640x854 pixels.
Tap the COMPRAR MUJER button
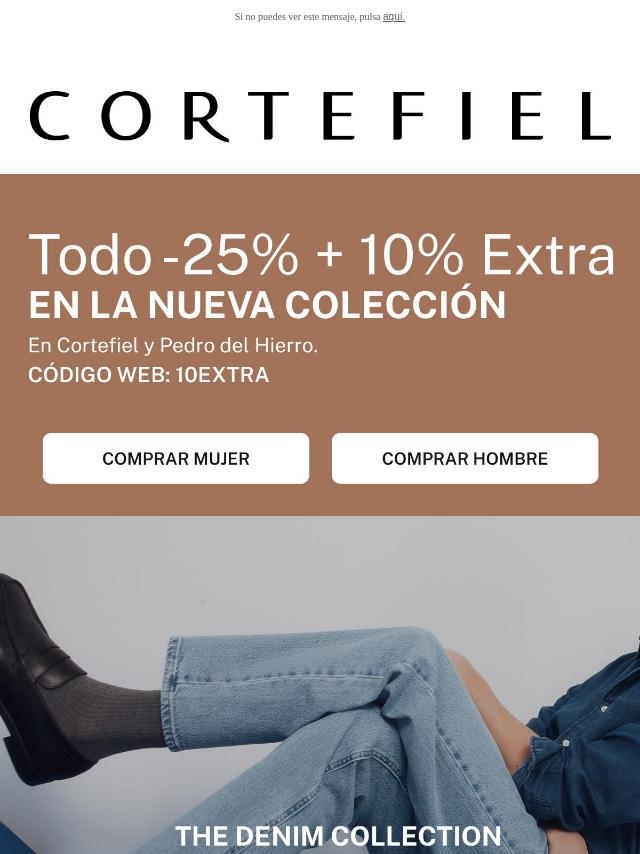coord(176,459)
